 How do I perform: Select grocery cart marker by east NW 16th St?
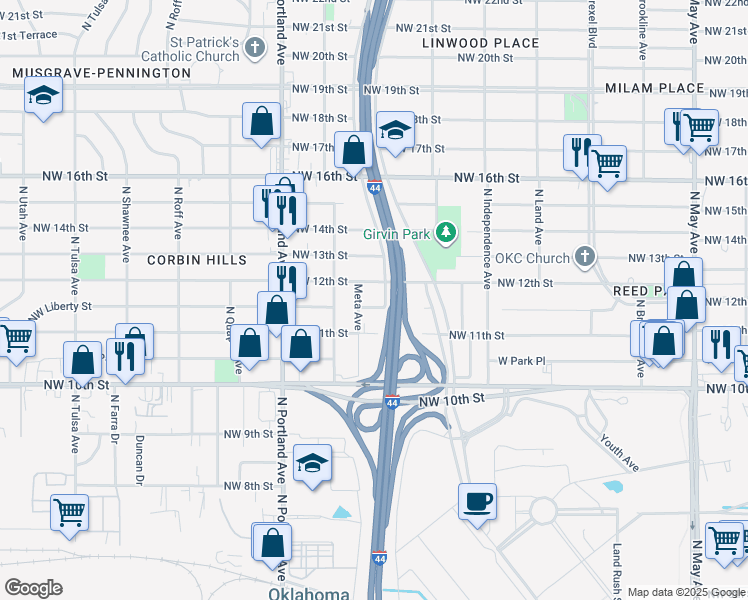[x=607, y=166]
